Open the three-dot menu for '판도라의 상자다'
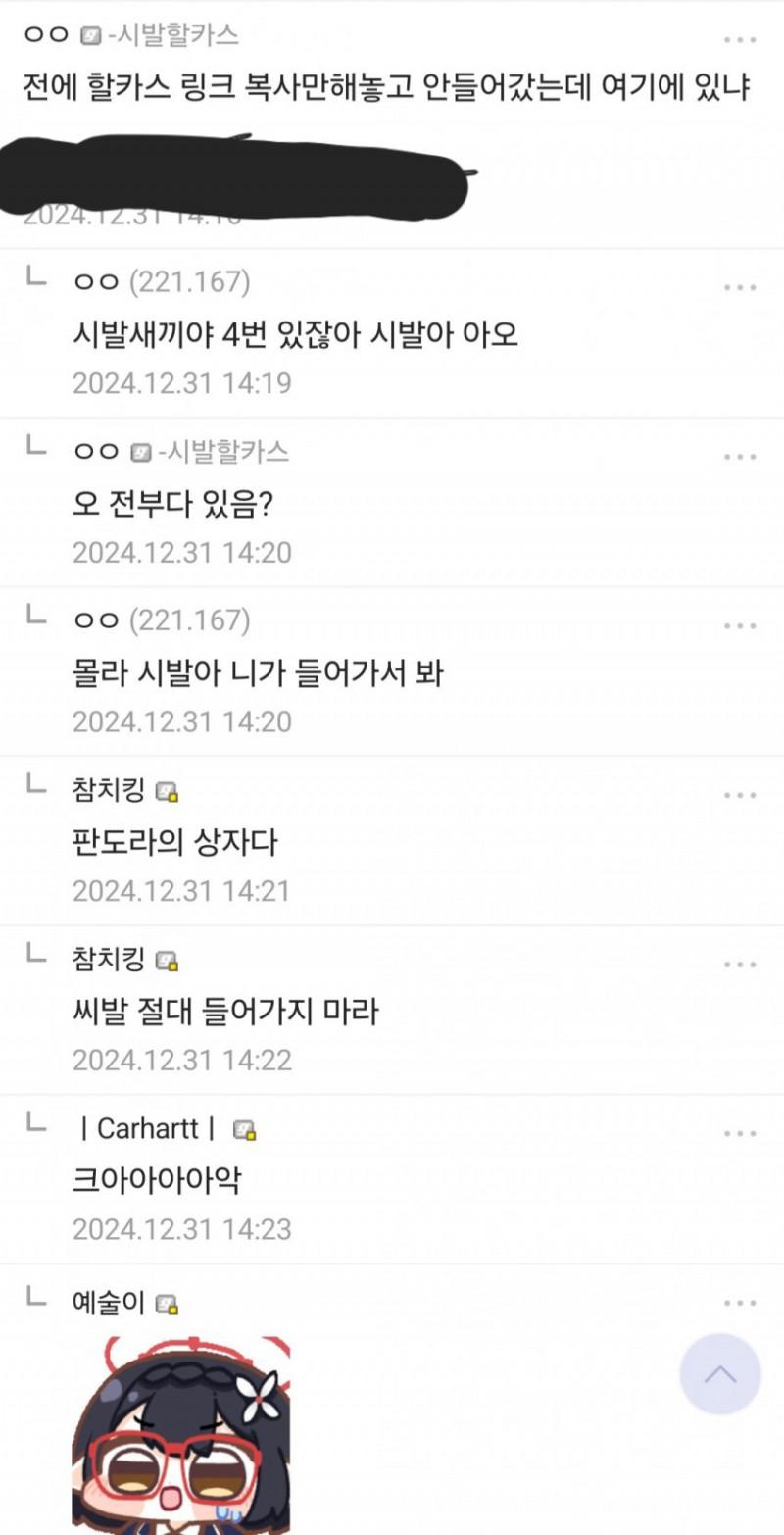Viewport: 784px width, 1535px height. pyautogui.click(x=739, y=796)
